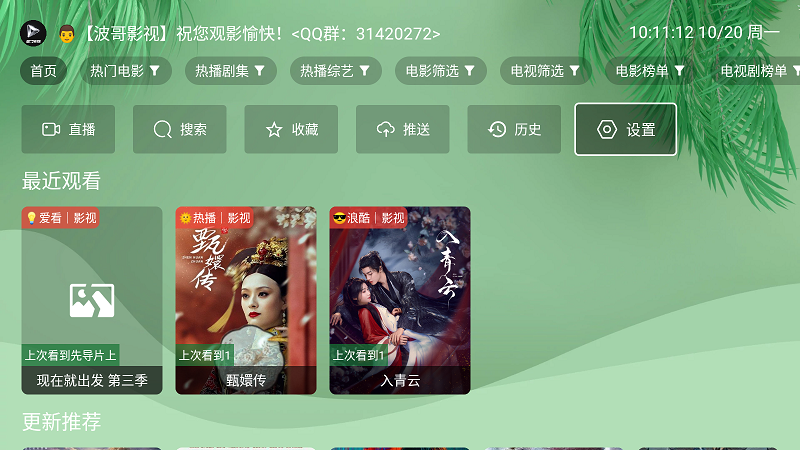
Task: Check 历史 watch history
Action: (x=514, y=129)
